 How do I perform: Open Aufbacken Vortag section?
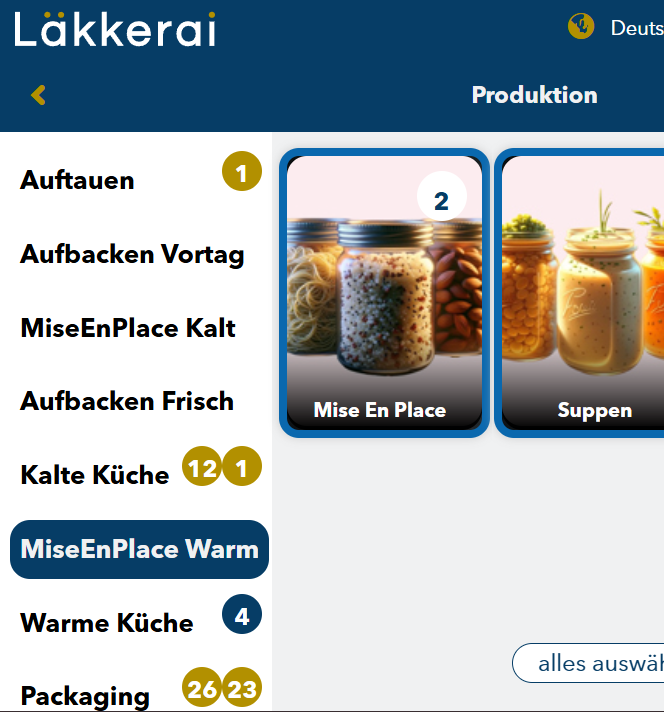132,255
